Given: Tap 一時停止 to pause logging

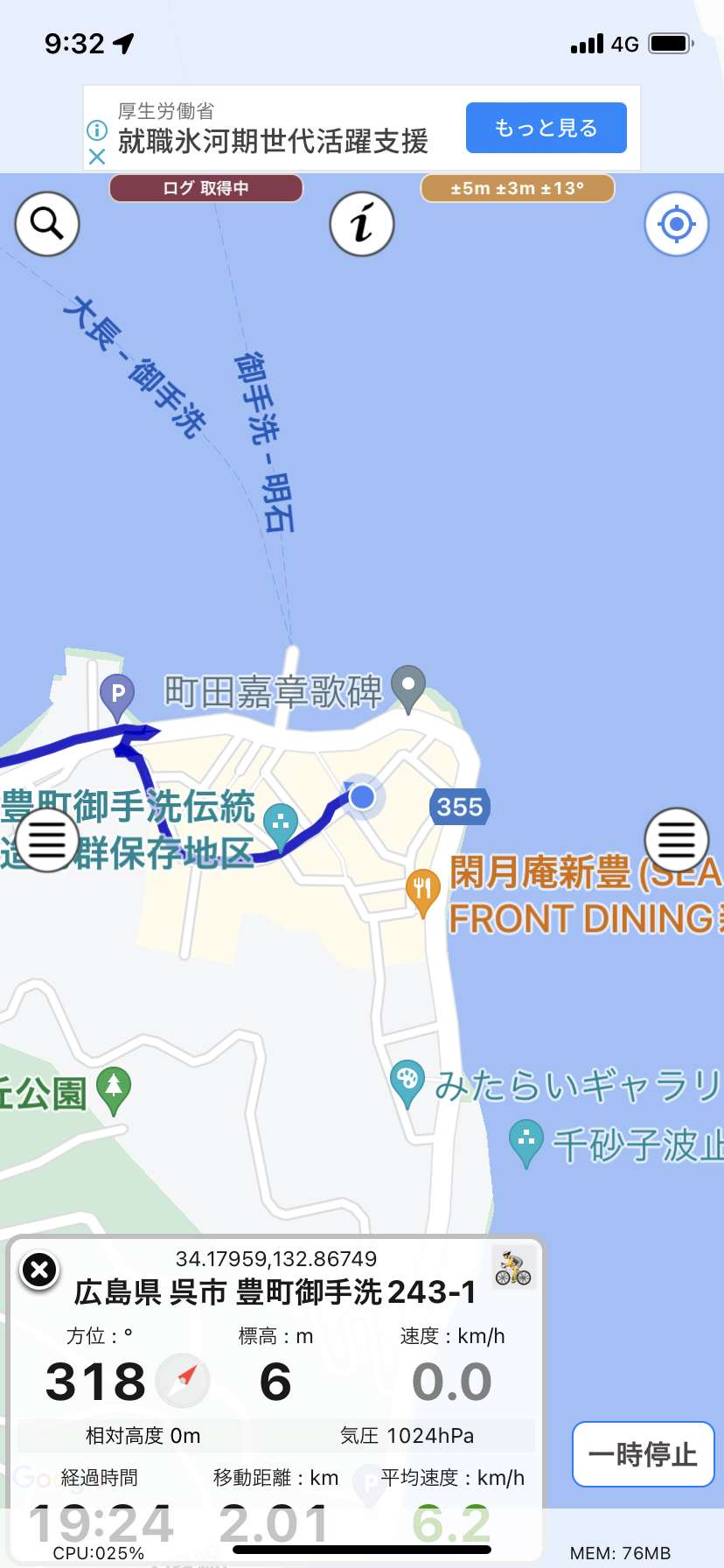Looking at the screenshot, I should 644,1454.
